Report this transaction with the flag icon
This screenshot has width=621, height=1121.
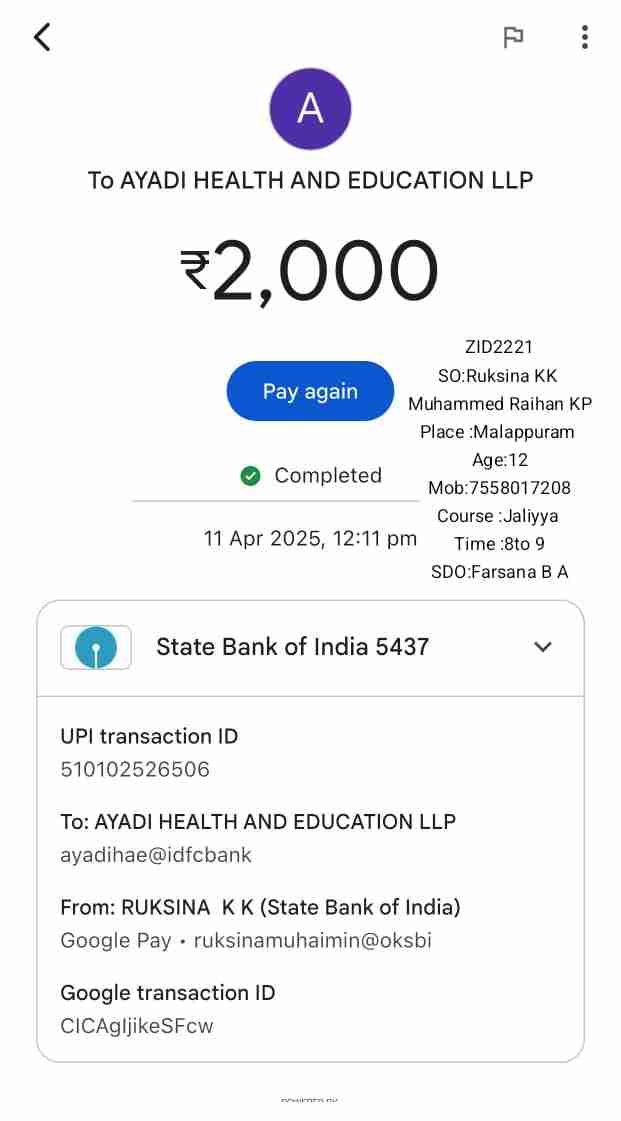tap(513, 38)
